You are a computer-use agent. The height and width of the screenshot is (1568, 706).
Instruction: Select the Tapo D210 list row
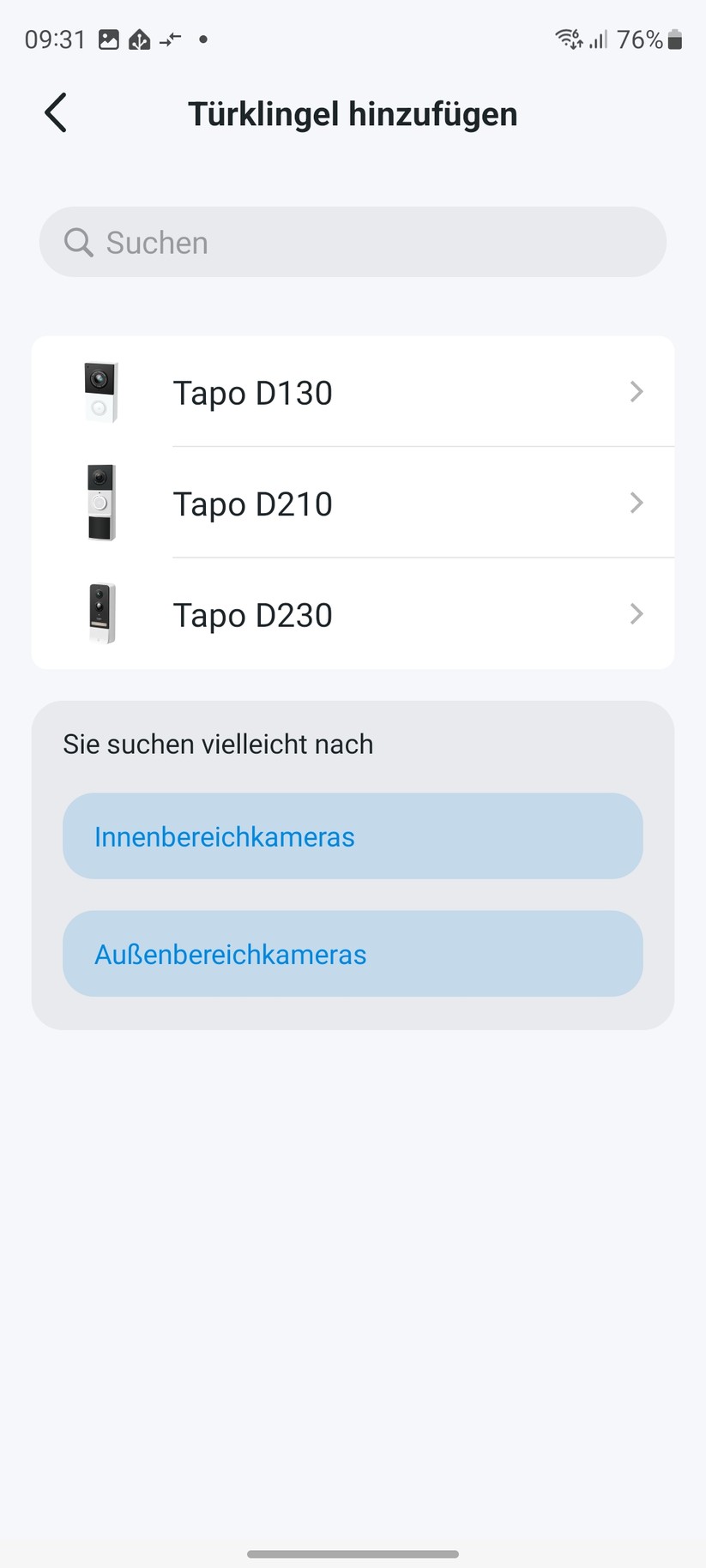pyautogui.click(x=353, y=503)
